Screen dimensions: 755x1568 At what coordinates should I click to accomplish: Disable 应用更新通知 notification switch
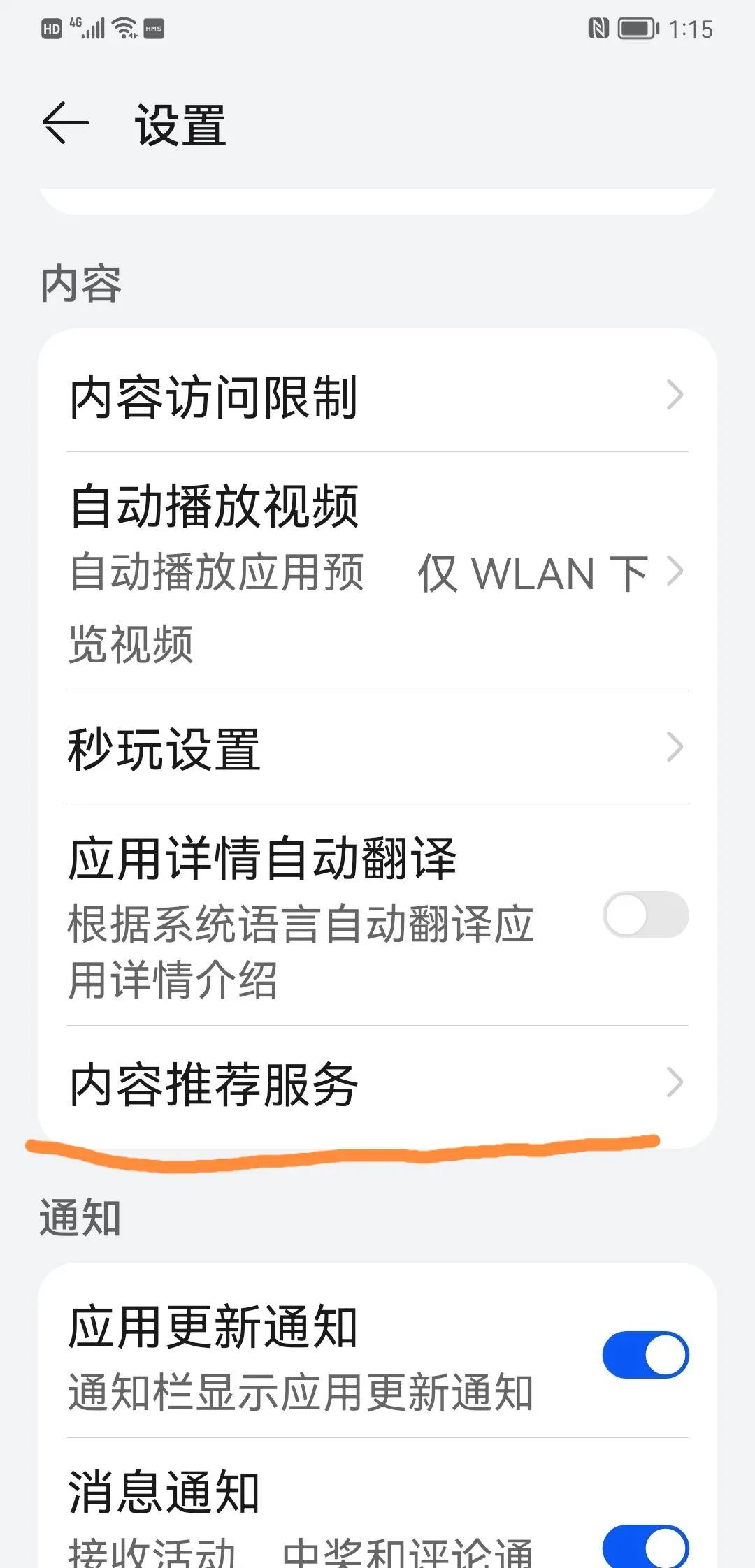(x=643, y=1353)
